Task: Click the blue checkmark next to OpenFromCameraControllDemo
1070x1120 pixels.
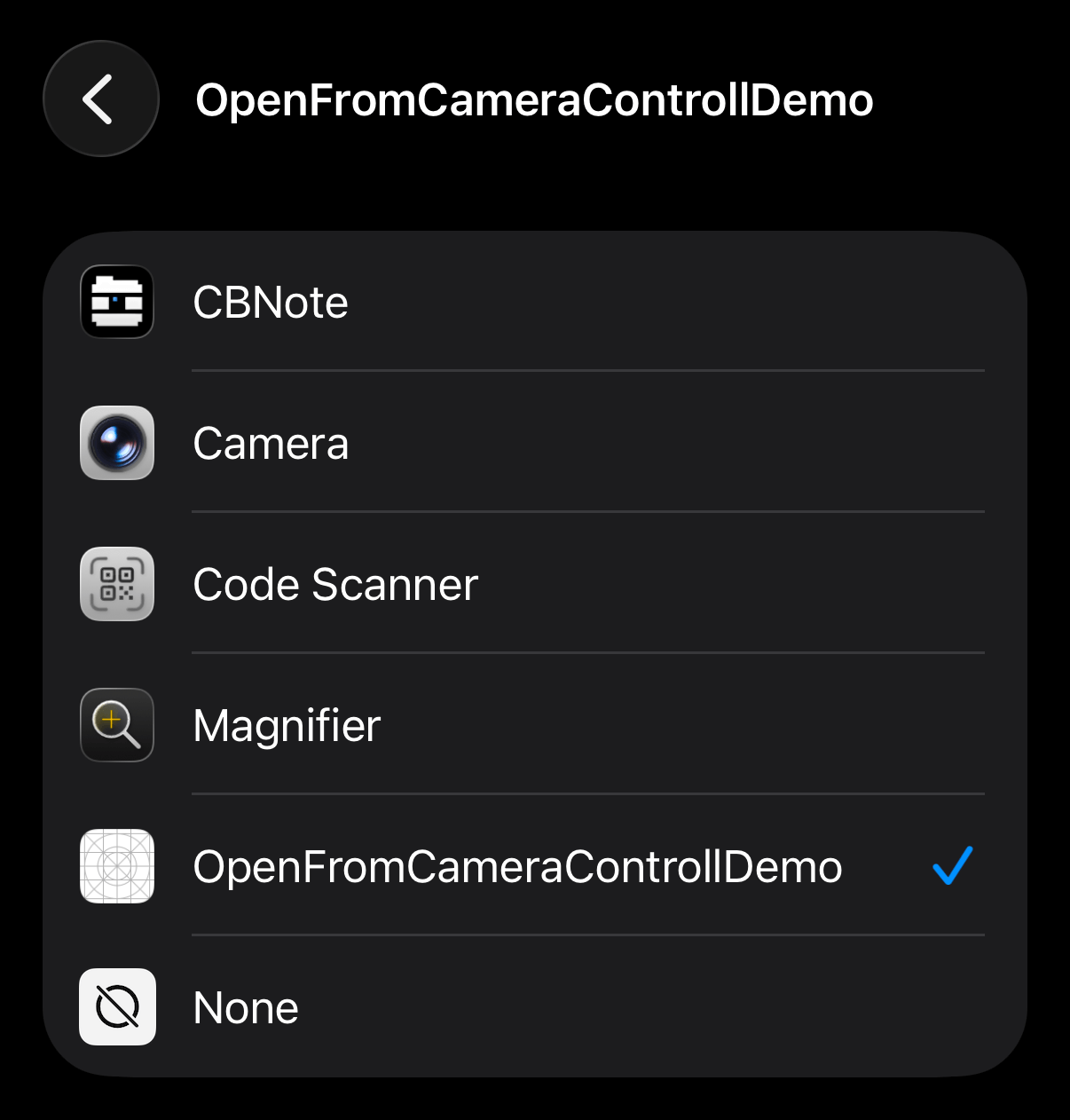Action: (952, 867)
